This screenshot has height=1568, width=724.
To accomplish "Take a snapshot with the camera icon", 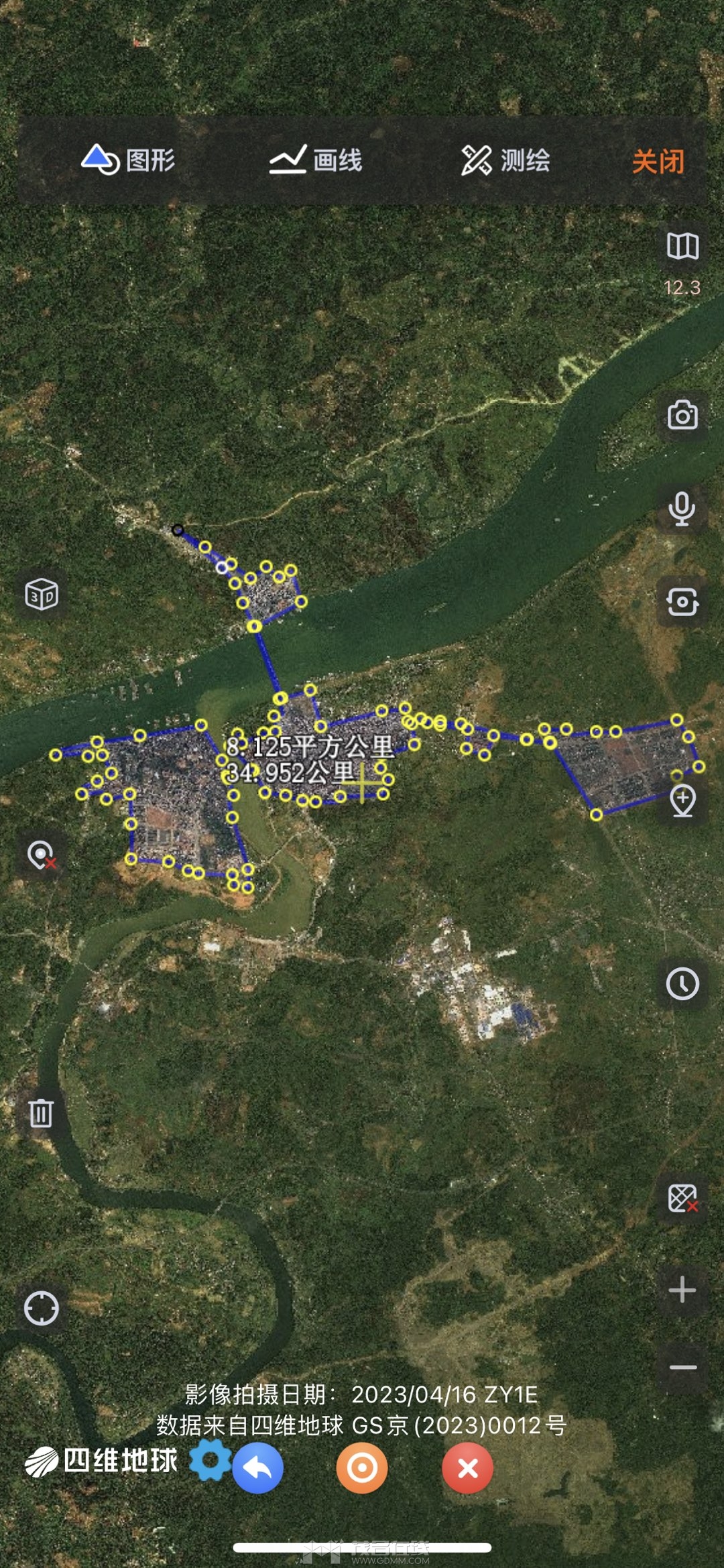I will (x=682, y=415).
